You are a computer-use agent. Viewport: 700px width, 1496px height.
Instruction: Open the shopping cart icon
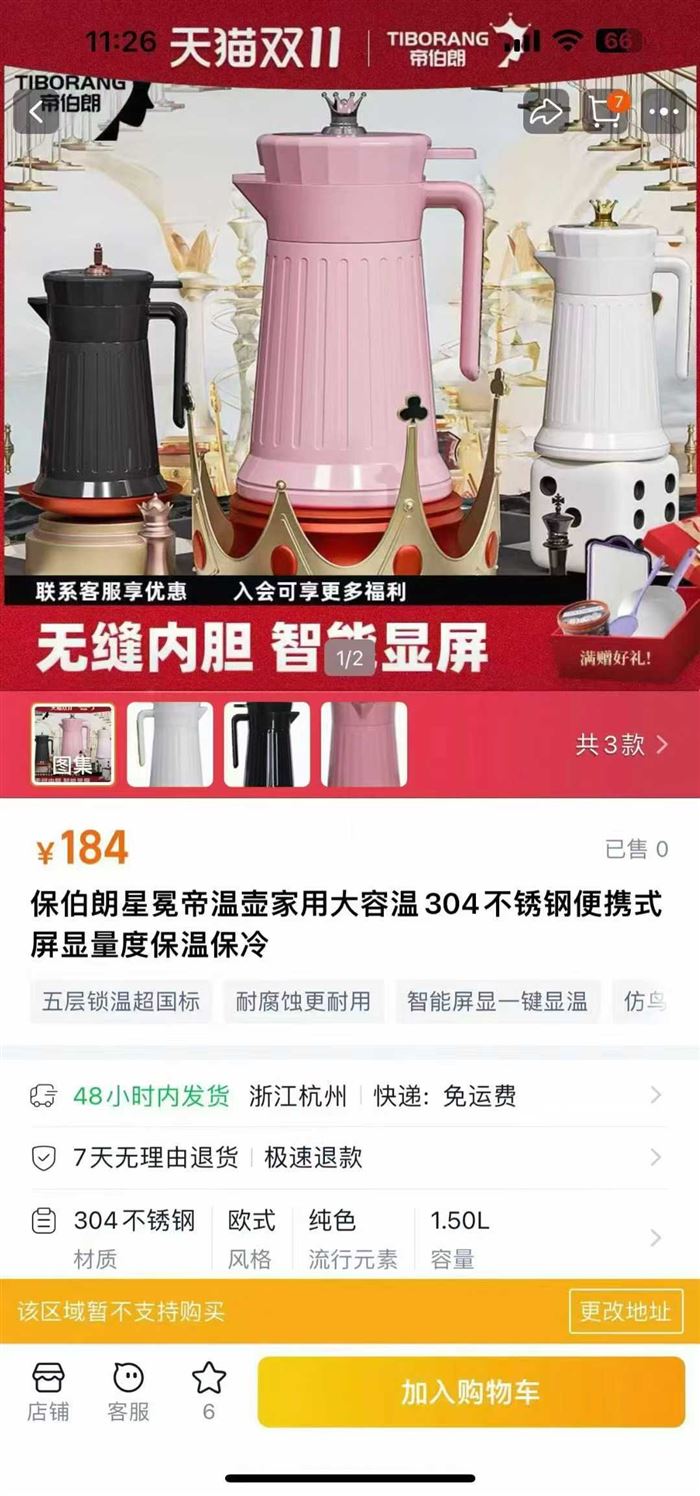pos(606,112)
